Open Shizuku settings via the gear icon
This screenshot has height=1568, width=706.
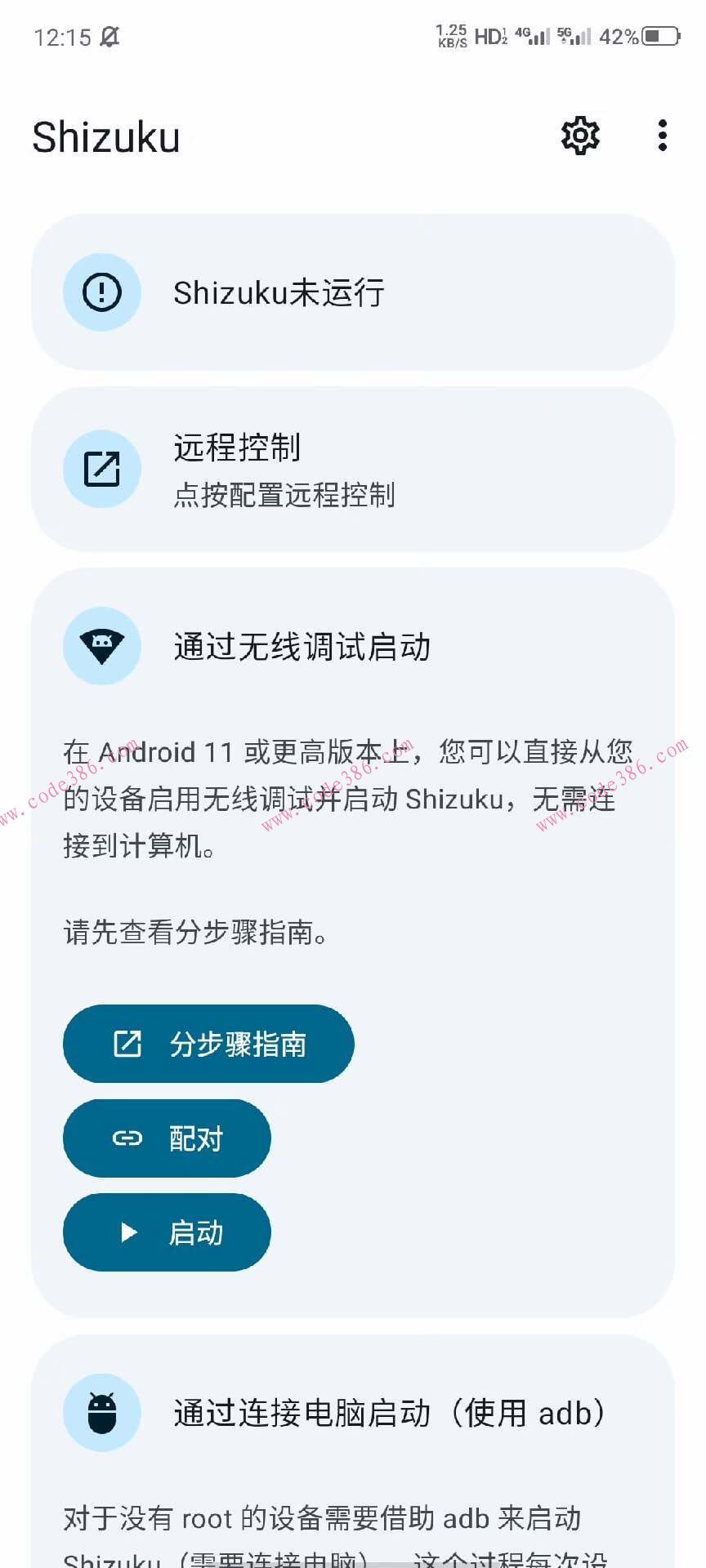[579, 136]
